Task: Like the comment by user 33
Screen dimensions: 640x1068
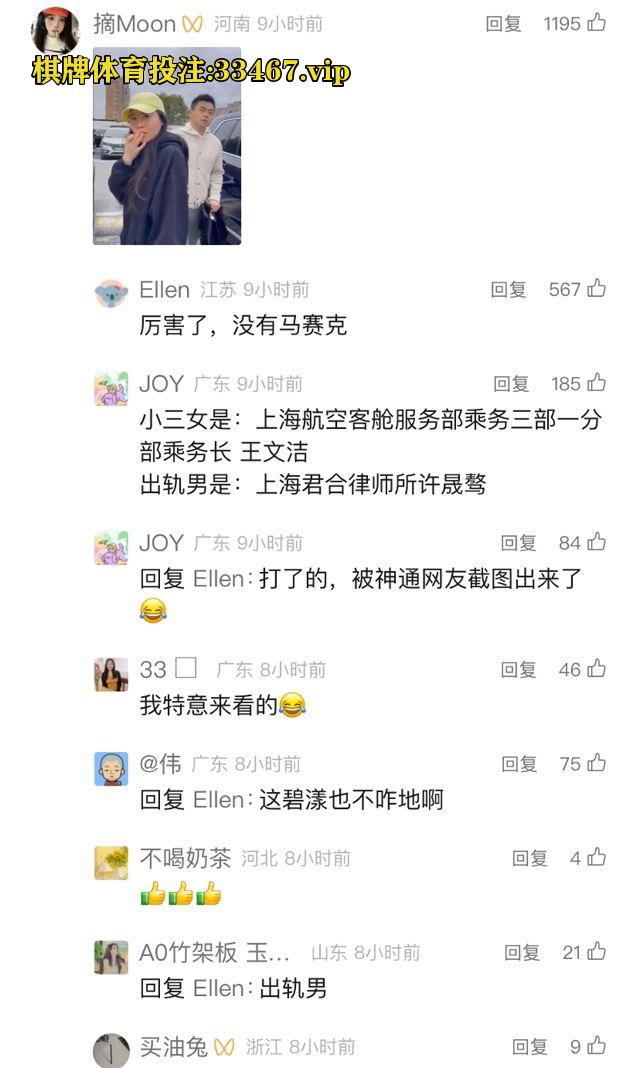Action: 597,669
